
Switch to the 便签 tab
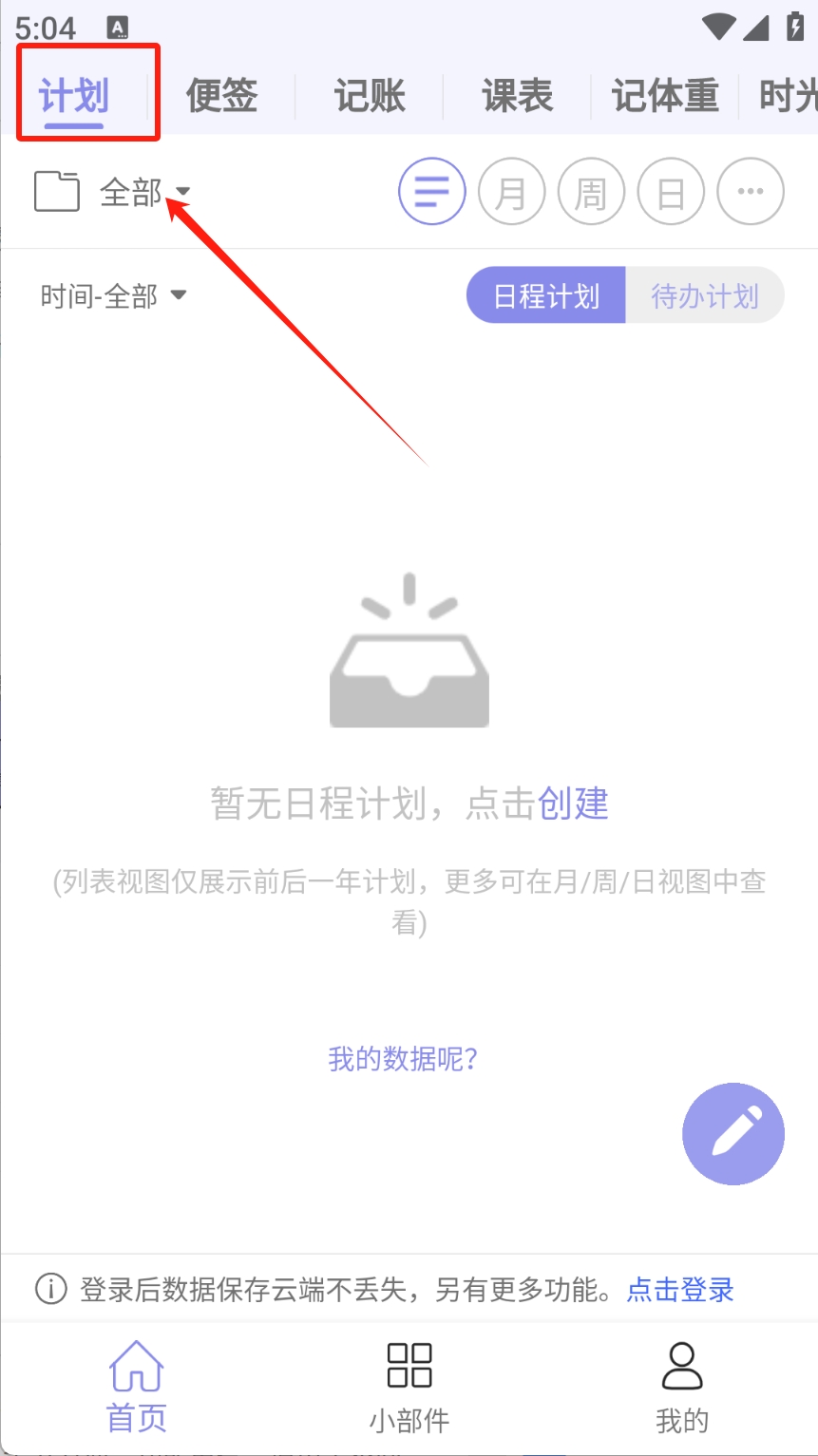coord(221,96)
